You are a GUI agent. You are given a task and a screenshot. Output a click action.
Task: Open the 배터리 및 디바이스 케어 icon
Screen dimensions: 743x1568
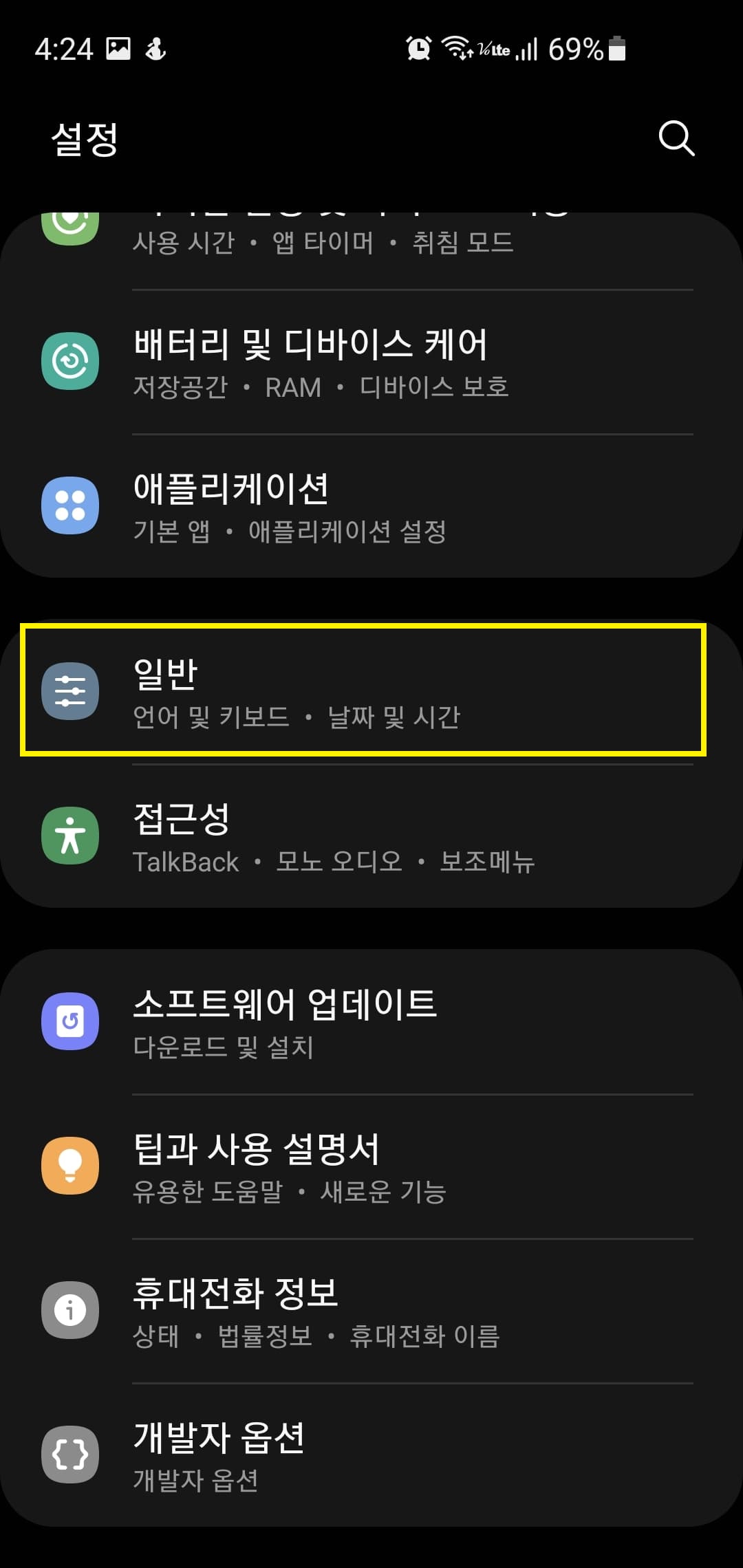[x=71, y=361]
